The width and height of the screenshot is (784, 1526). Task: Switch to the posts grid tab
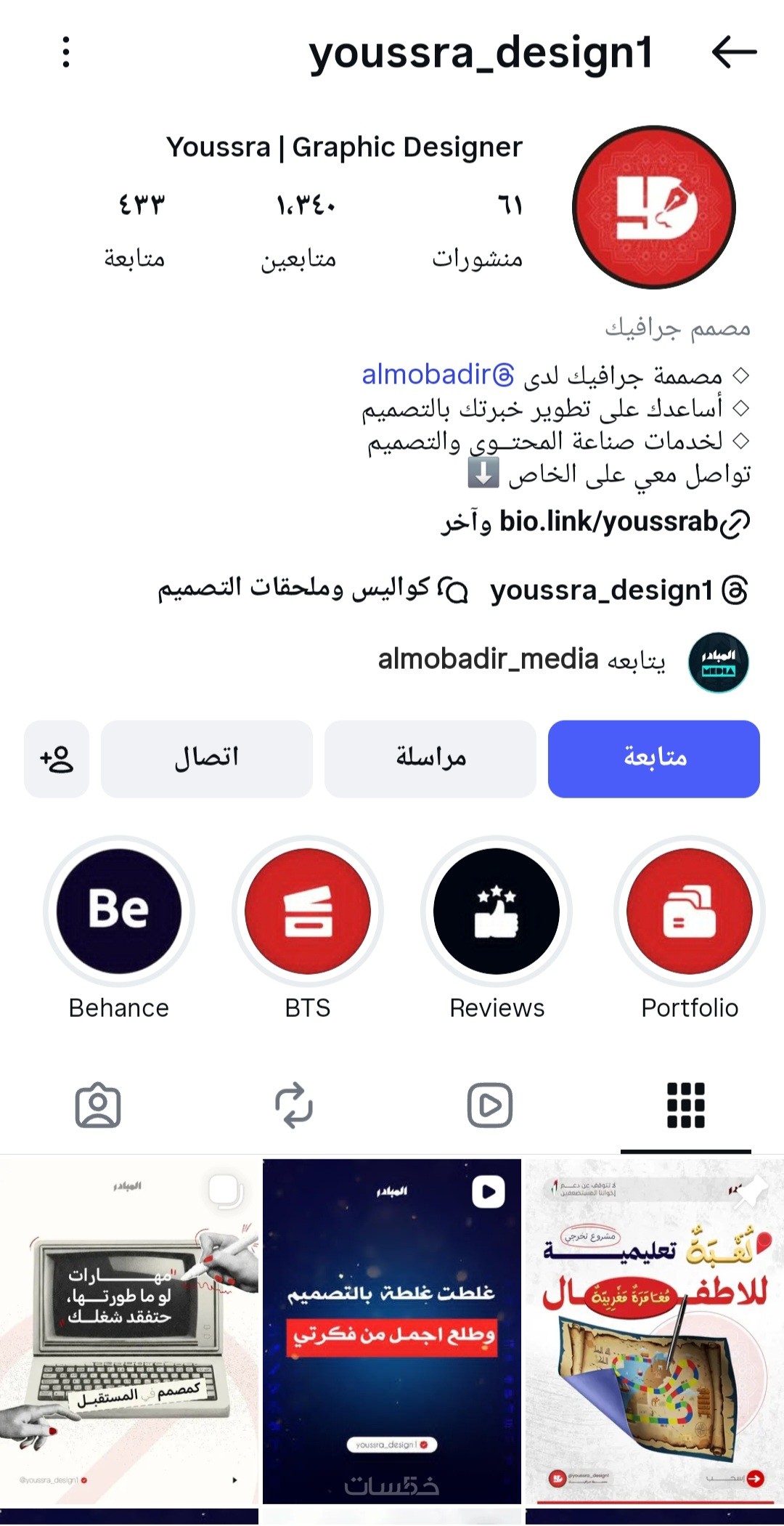[x=685, y=1105]
